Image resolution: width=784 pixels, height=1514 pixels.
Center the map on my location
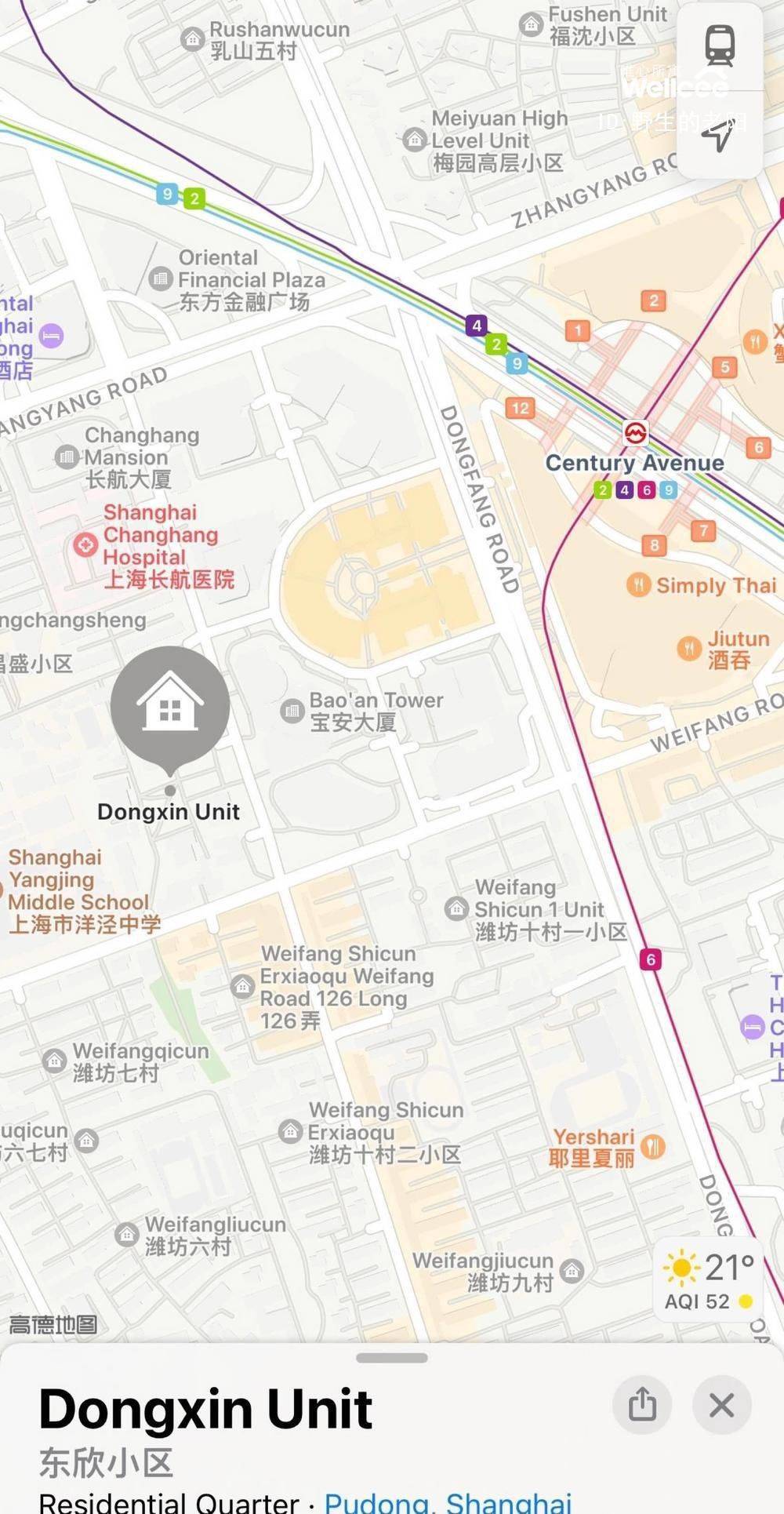click(719, 136)
